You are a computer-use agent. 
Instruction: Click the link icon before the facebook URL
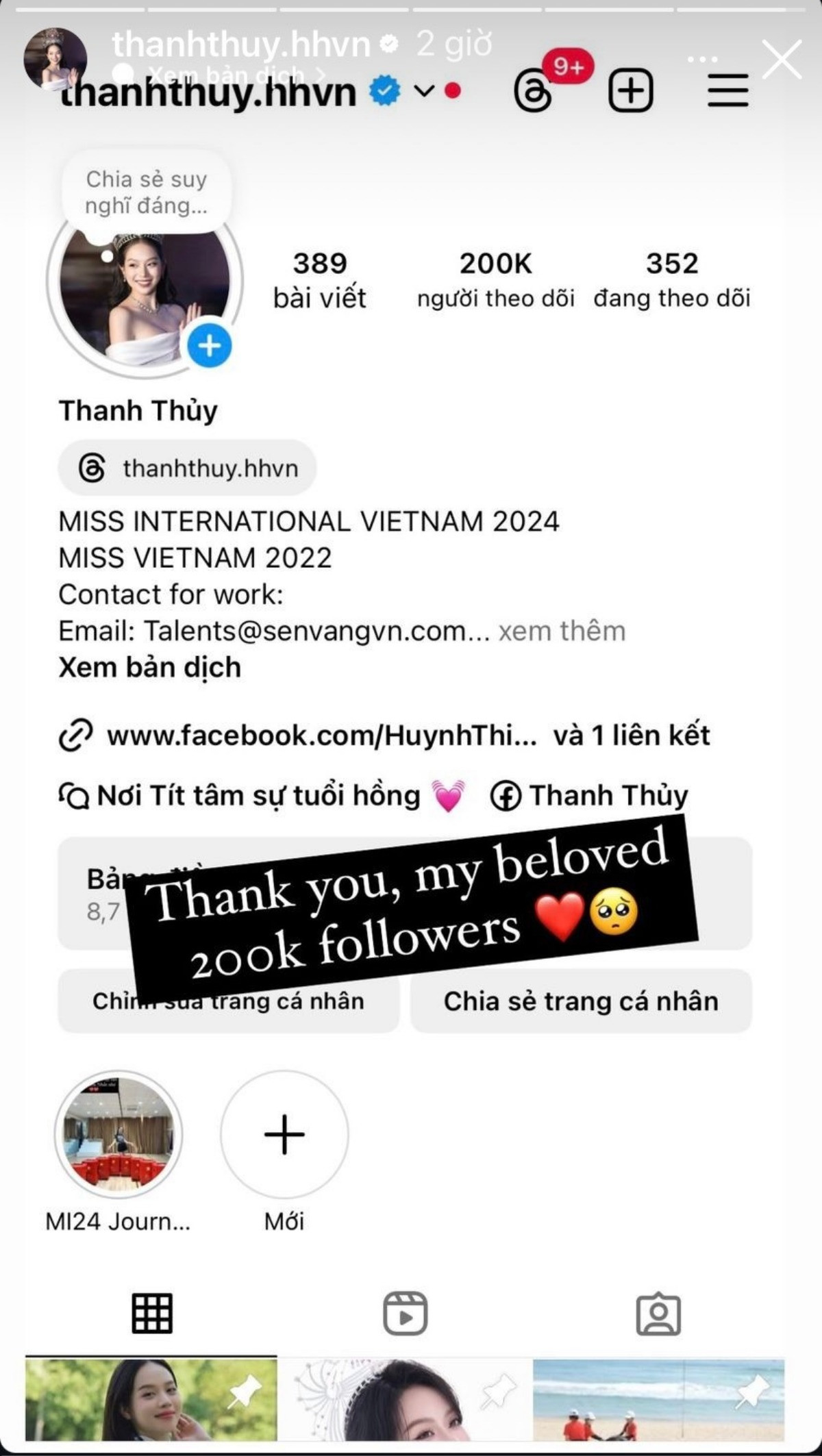tap(77, 733)
